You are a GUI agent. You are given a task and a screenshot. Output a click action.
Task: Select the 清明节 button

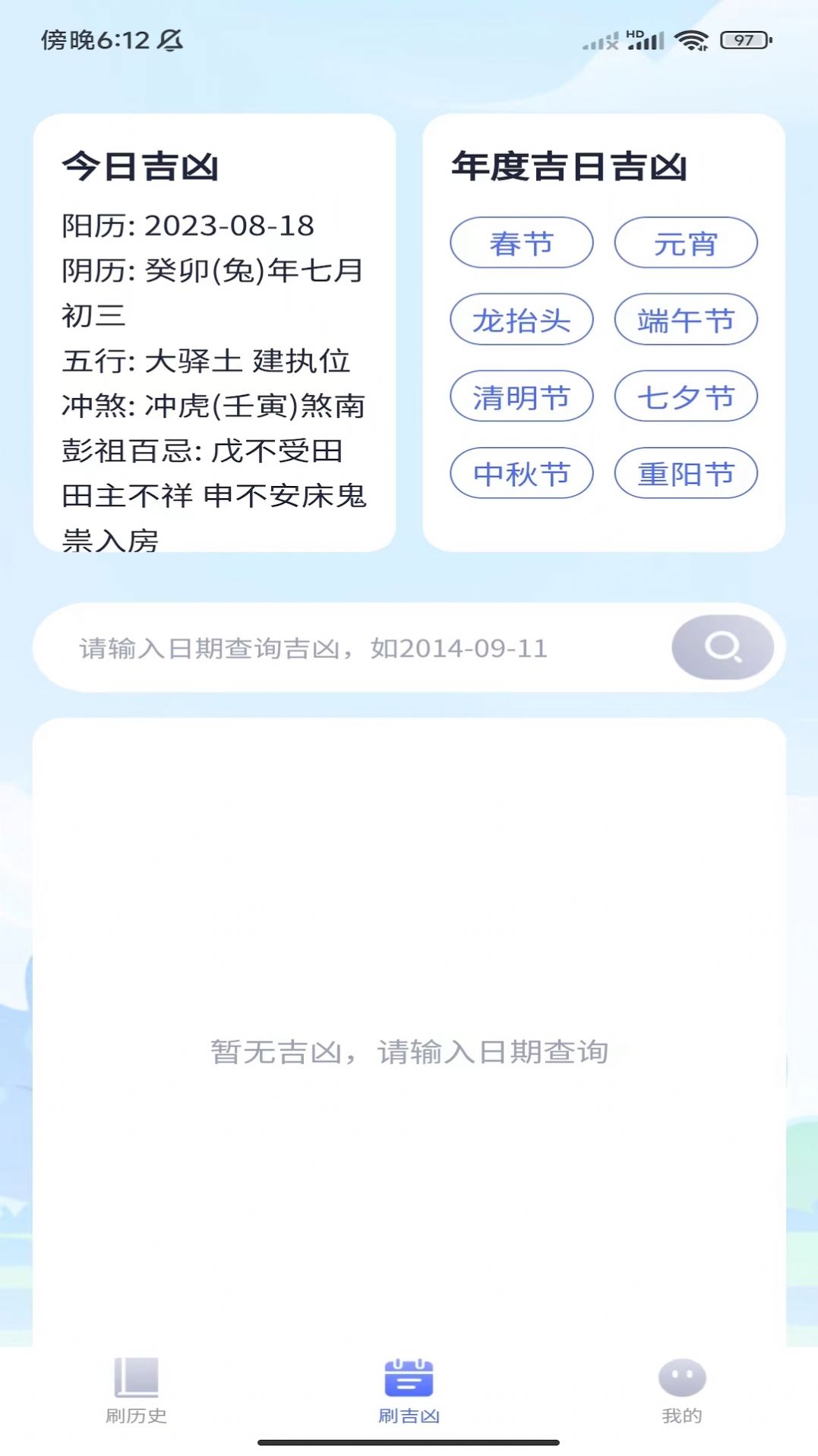(x=522, y=396)
